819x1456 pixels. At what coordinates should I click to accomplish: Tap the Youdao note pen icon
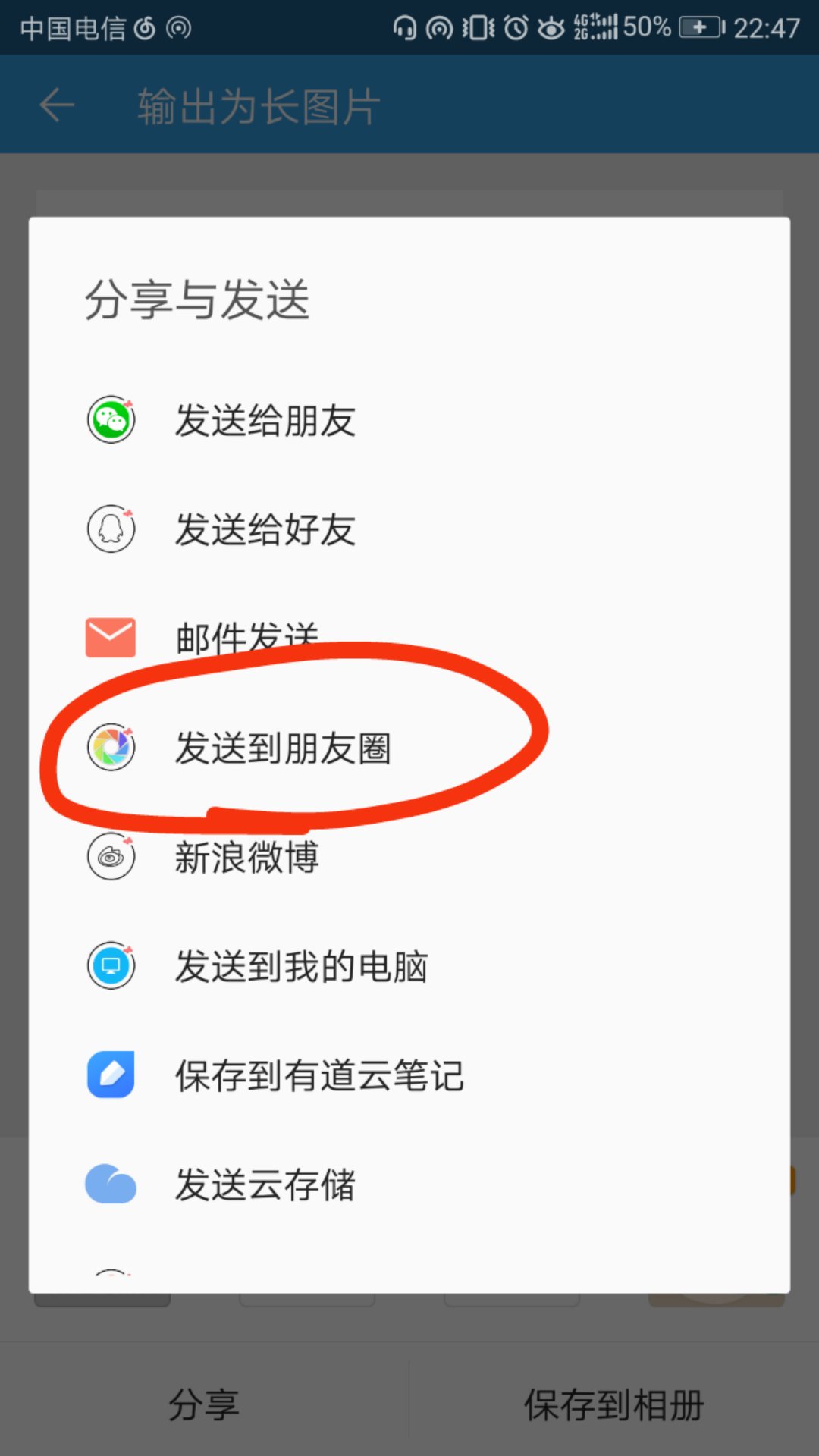click(x=111, y=1075)
